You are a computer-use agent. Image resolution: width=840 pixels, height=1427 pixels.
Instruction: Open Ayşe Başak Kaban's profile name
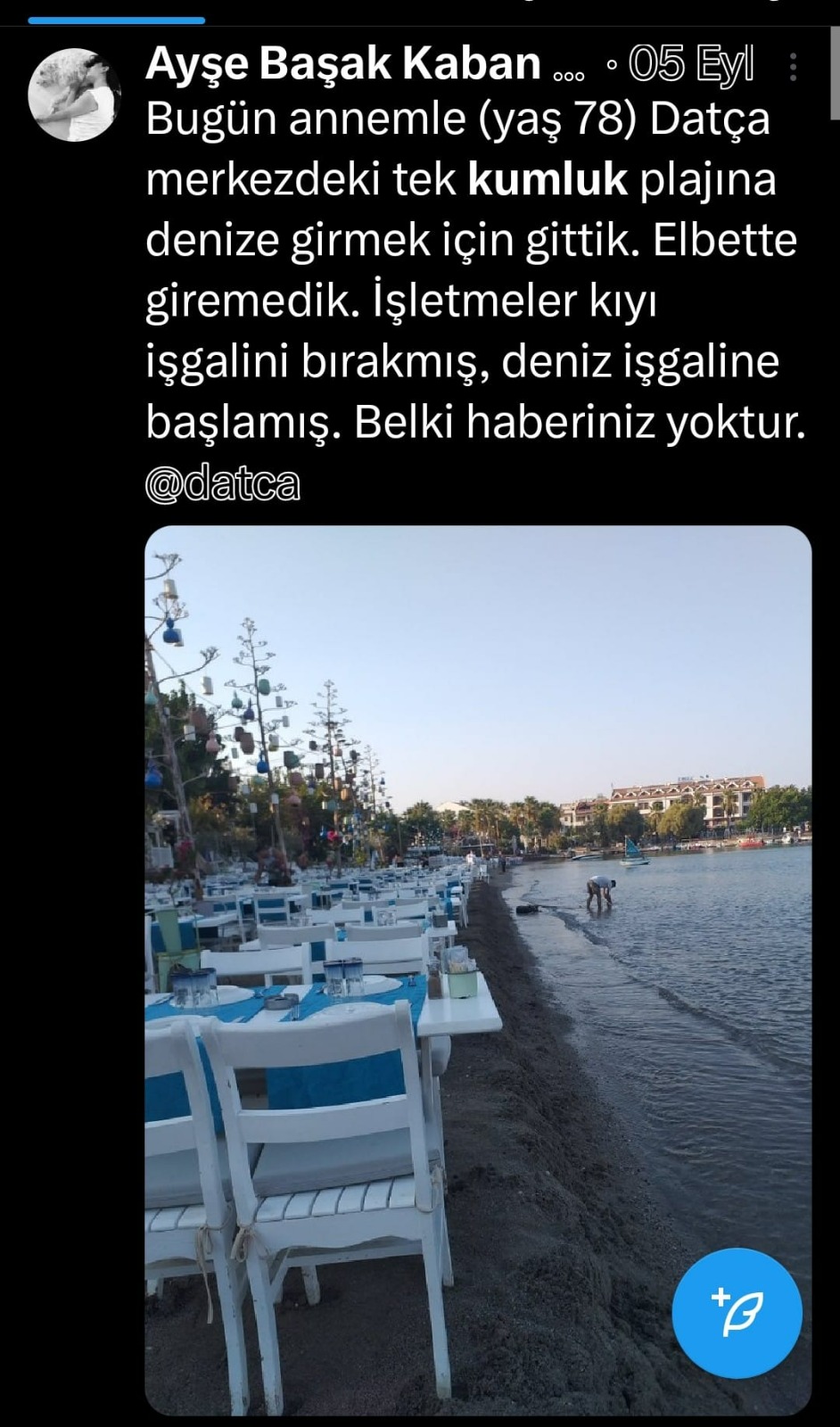point(343,64)
